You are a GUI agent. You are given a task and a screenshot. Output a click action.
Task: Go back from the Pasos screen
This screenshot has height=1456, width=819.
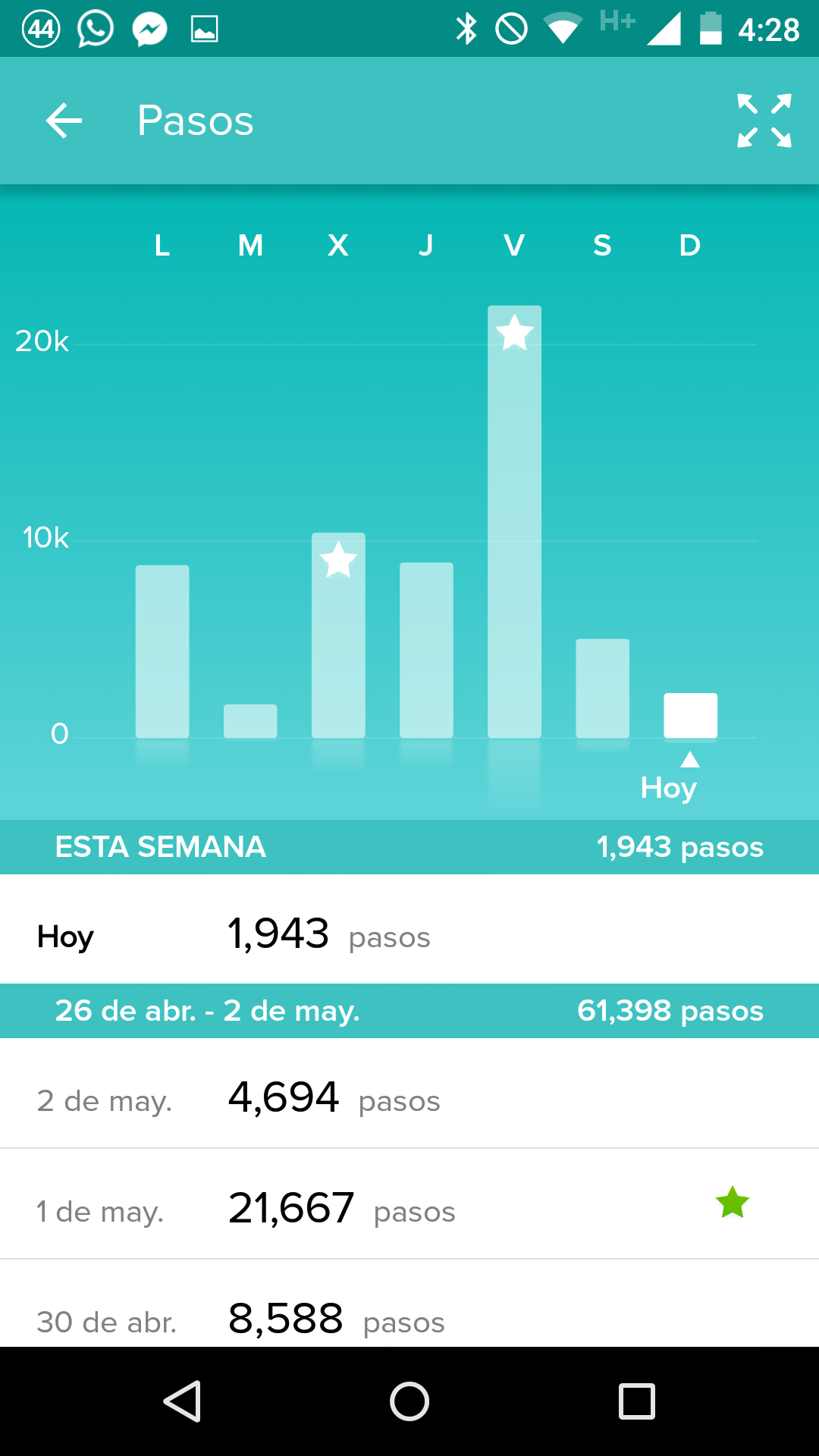64,121
